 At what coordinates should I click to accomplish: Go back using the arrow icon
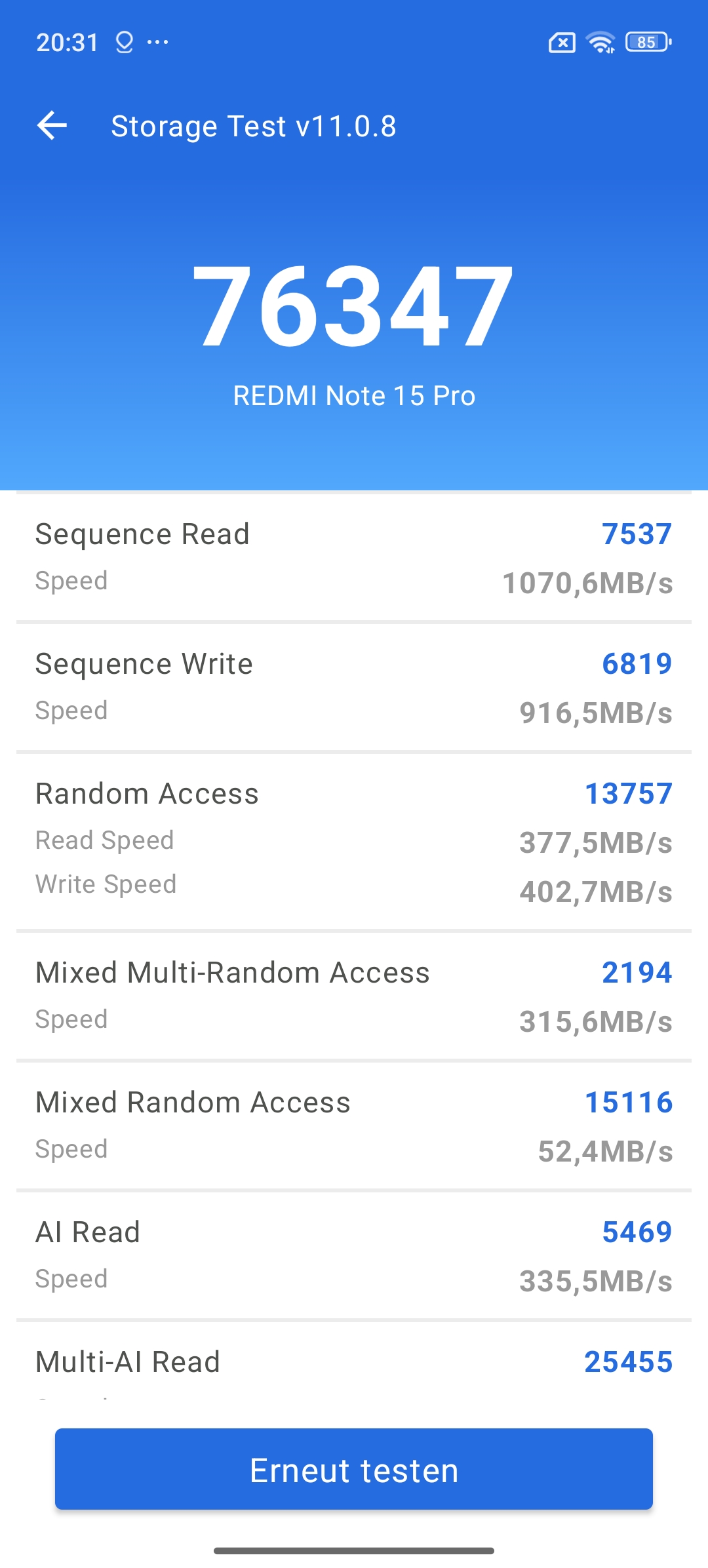coord(52,125)
